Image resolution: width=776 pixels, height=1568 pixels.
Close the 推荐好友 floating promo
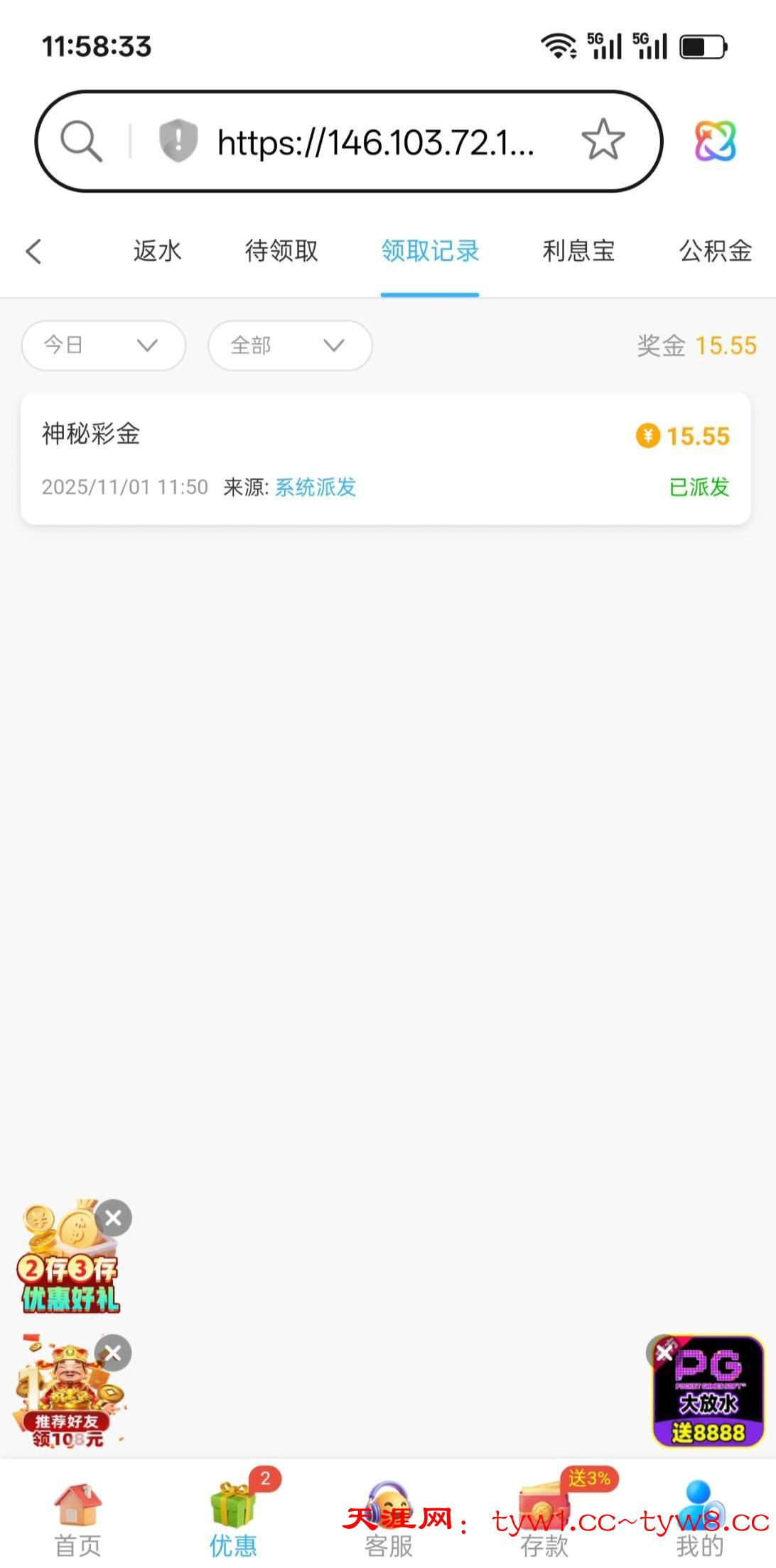coord(114,1353)
